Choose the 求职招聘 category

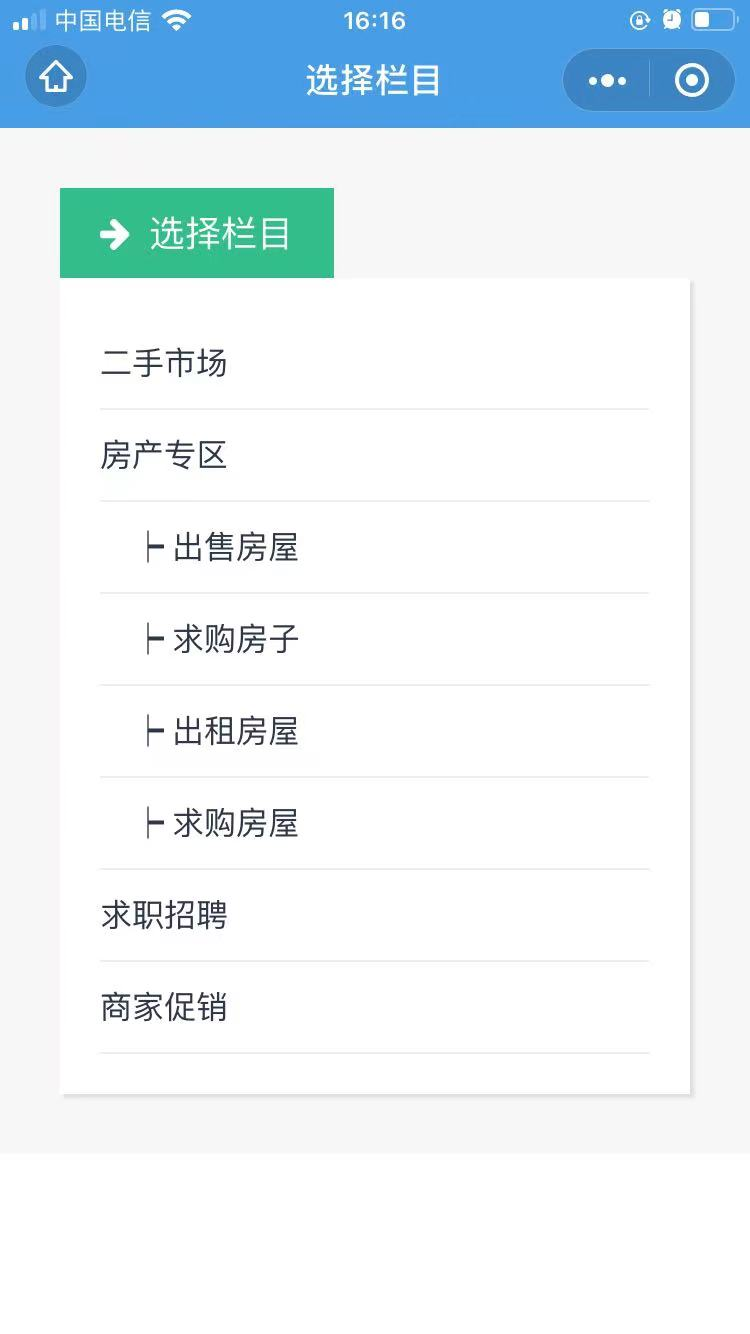(x=164, y=915)
